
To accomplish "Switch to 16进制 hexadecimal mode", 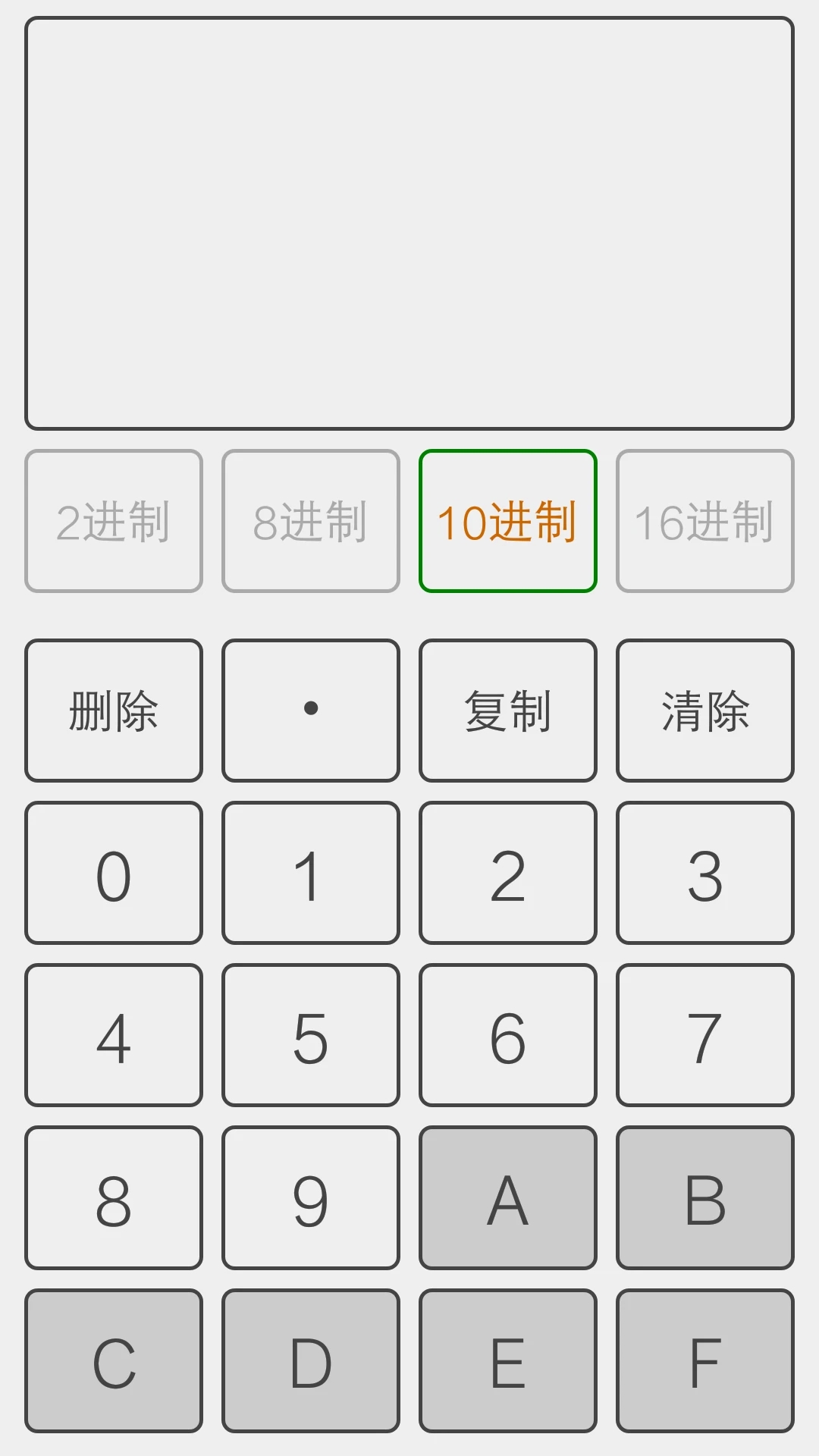I will [705, 521].
